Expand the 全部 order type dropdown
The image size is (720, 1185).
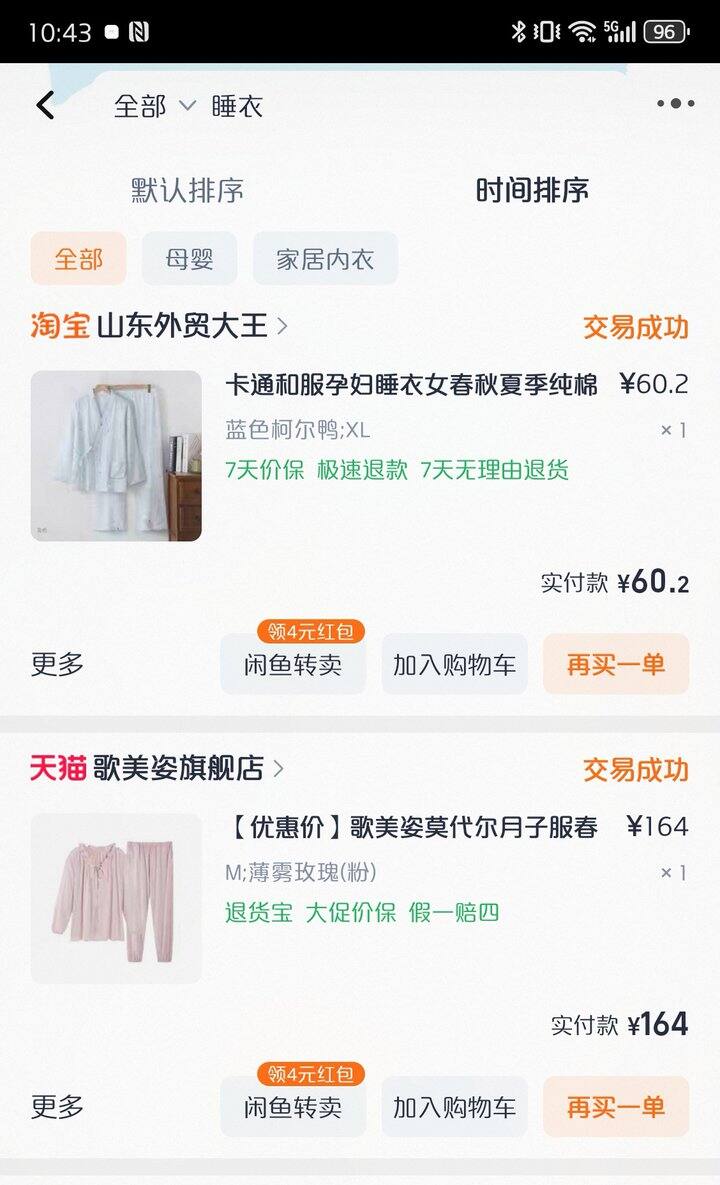click(155, 106)
